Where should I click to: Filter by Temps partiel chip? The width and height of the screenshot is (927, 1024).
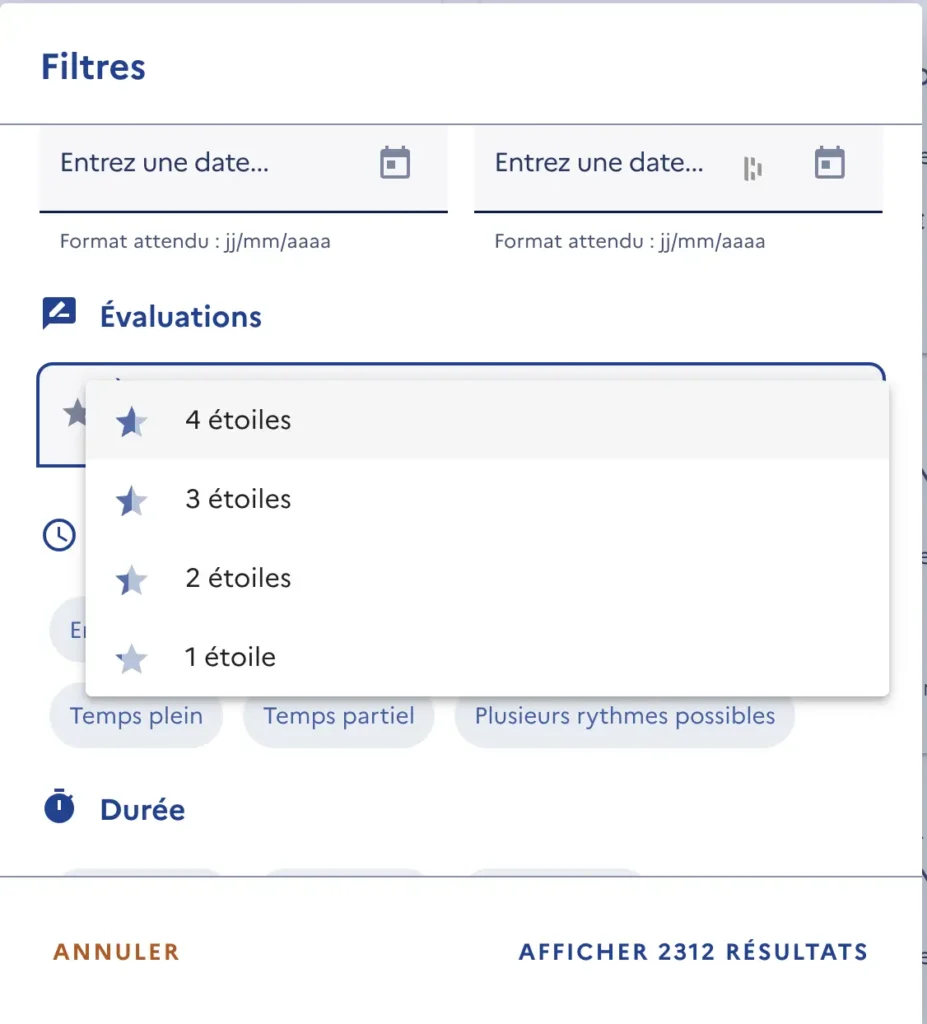[x=339, y=716]
